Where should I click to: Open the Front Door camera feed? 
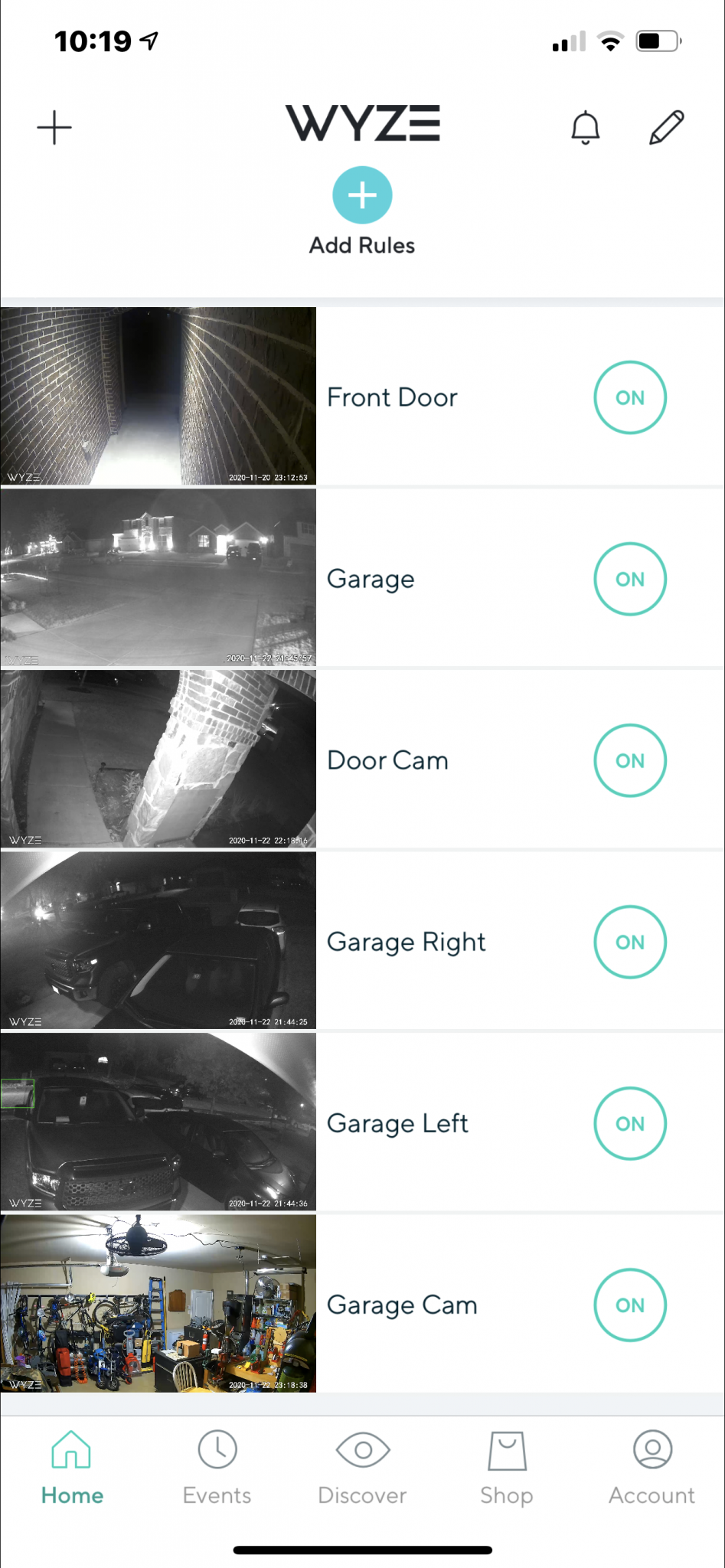(158, 397)
